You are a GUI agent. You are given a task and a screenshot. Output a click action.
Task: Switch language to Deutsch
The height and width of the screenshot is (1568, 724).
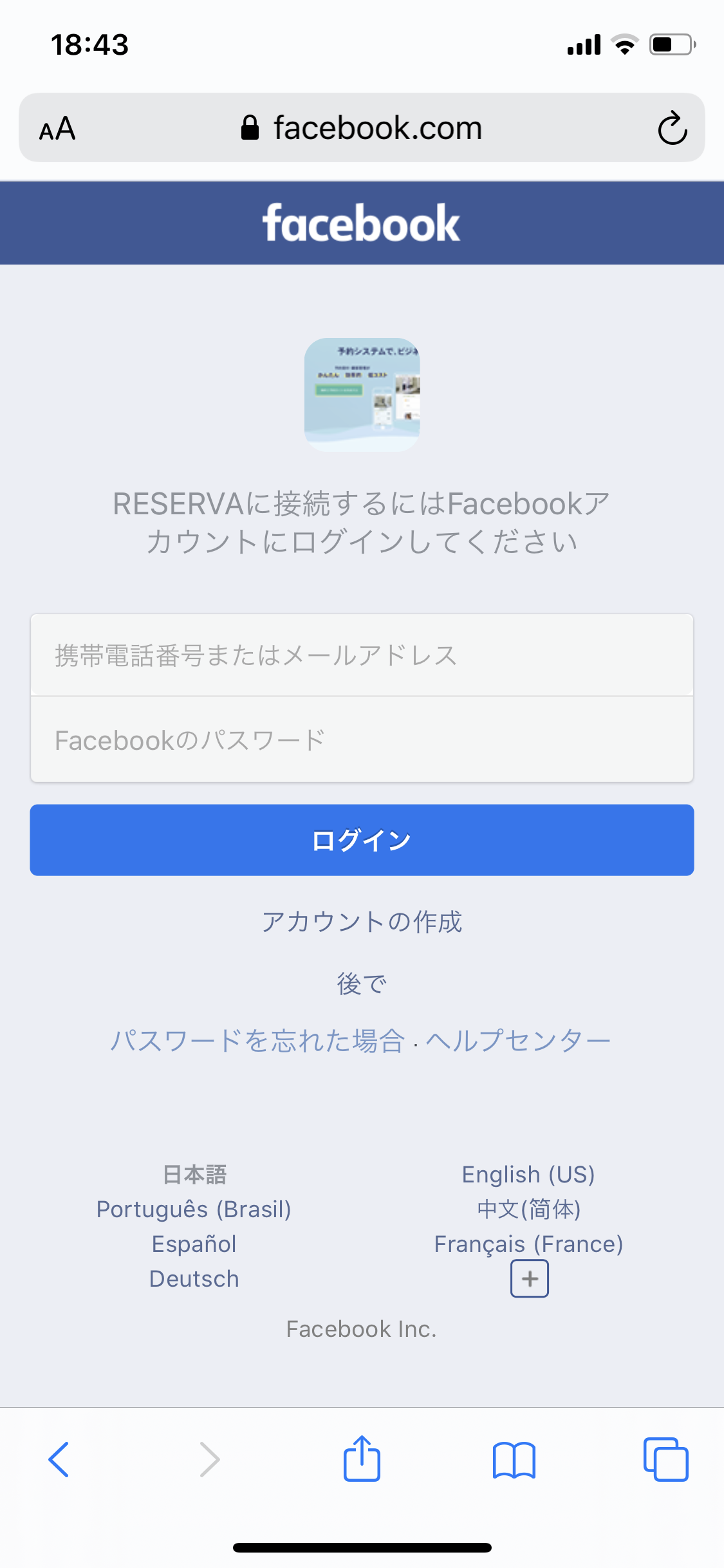pos(194,1278)
